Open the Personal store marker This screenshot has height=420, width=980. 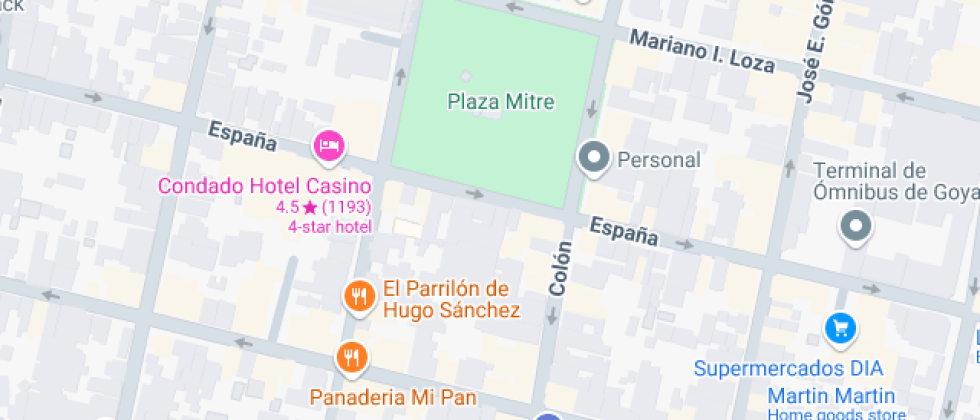tap(595, 157)
